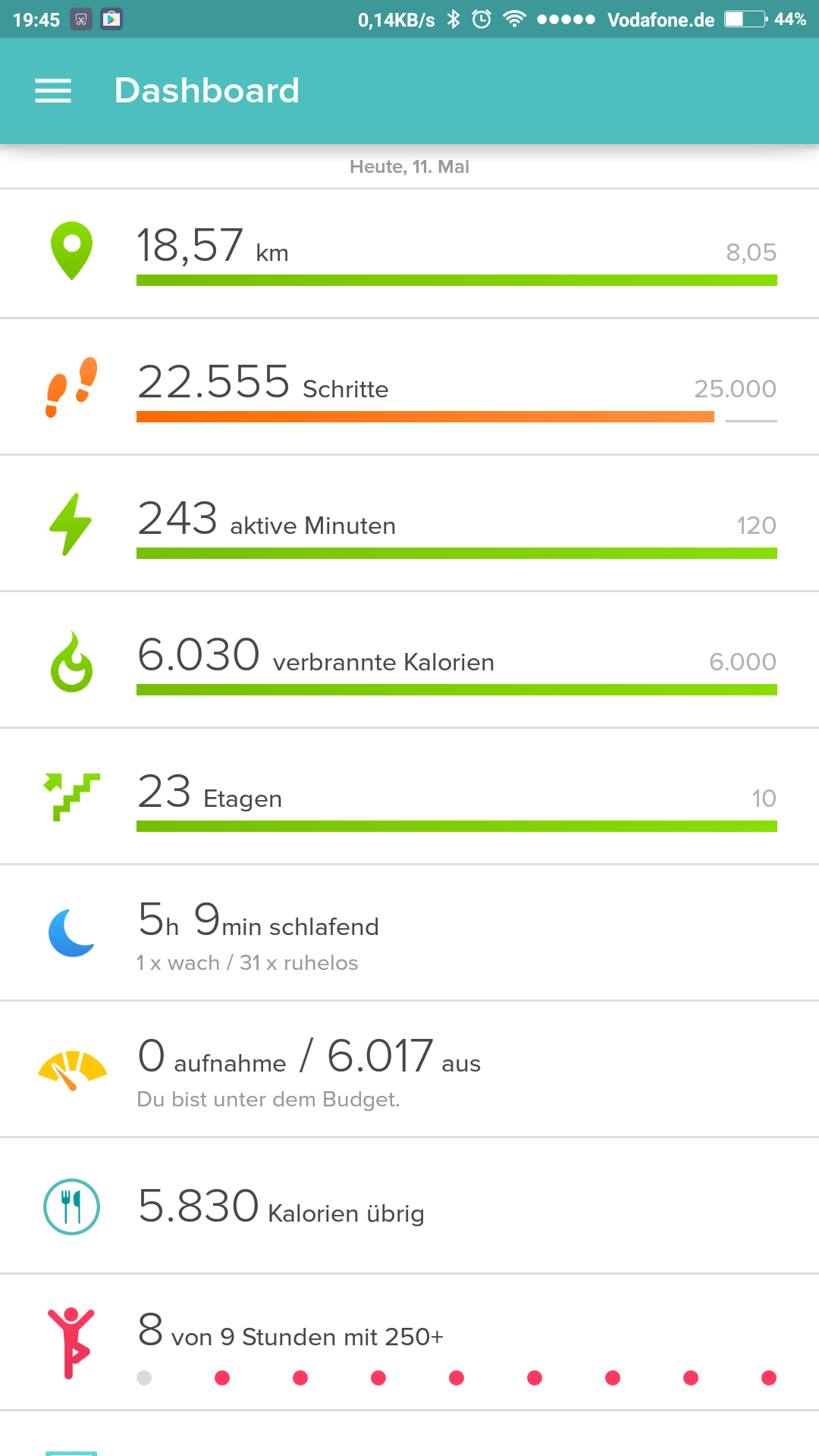The width and height of the screenshot is (819, 1456).
Task: Open the aufnahme / 6.017 aus calorie row
Action: [409, 1070]
